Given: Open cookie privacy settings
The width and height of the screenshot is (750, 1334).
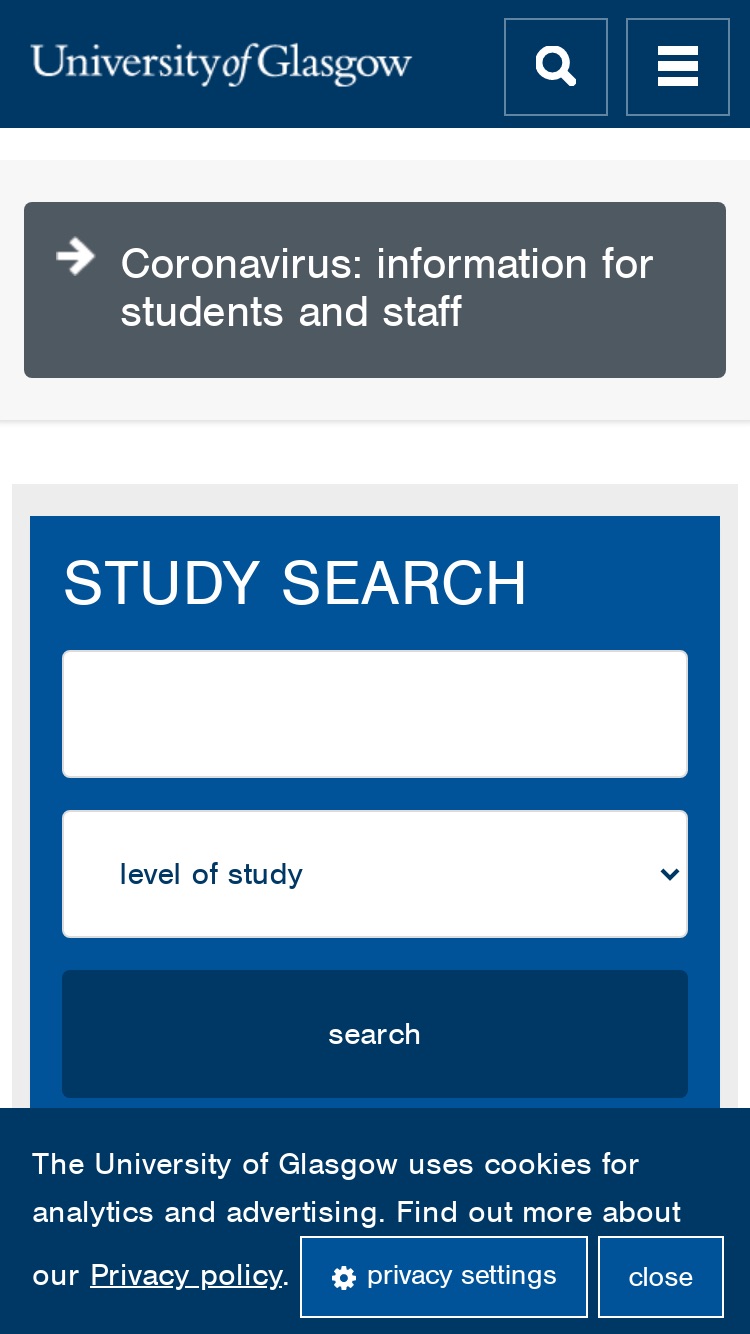Looking at the screenshot, I should pyautogui.click(x=444, y=1277).
